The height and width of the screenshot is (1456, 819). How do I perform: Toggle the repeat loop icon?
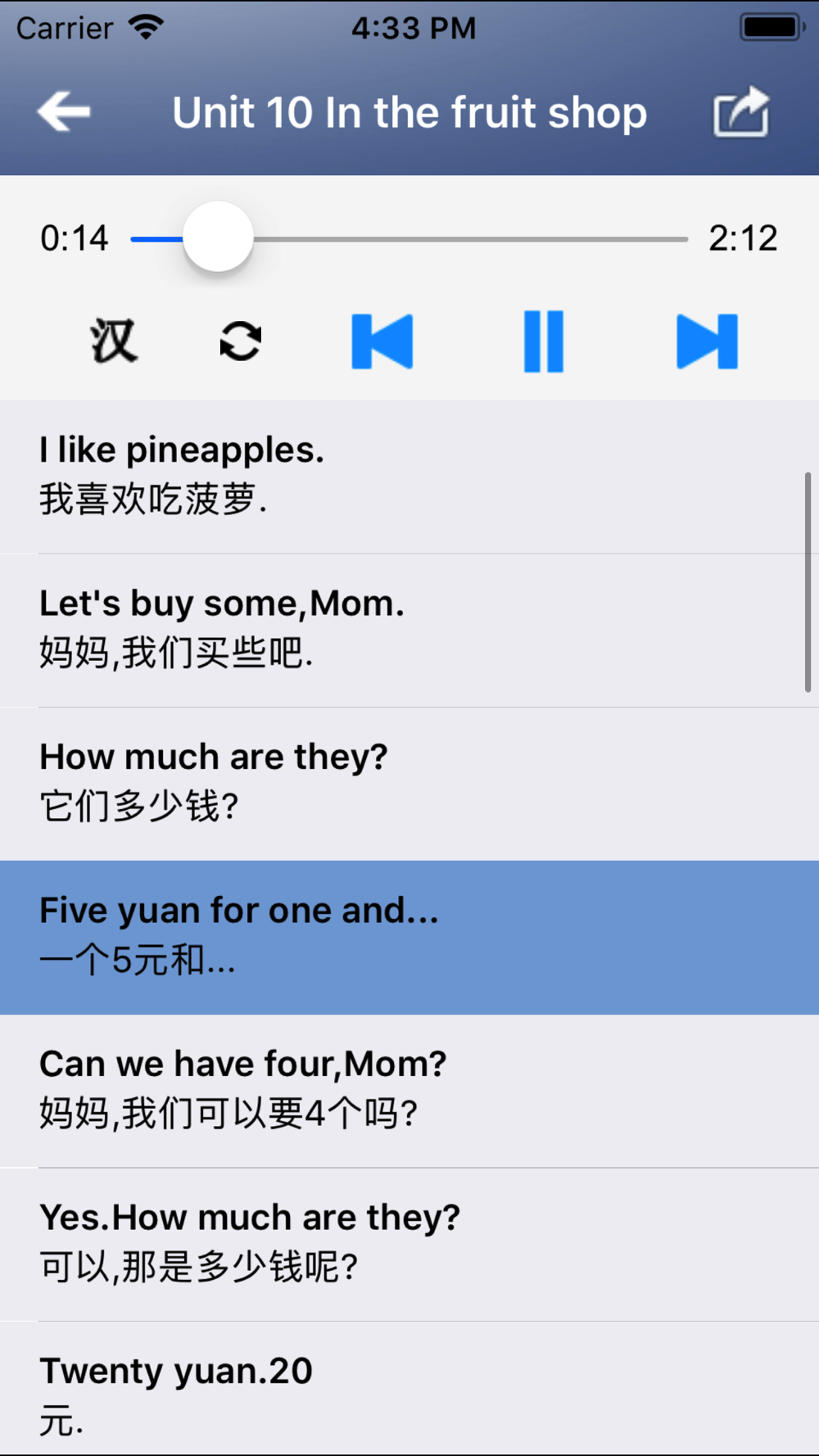pyautogui.click(x=241, y=341)
